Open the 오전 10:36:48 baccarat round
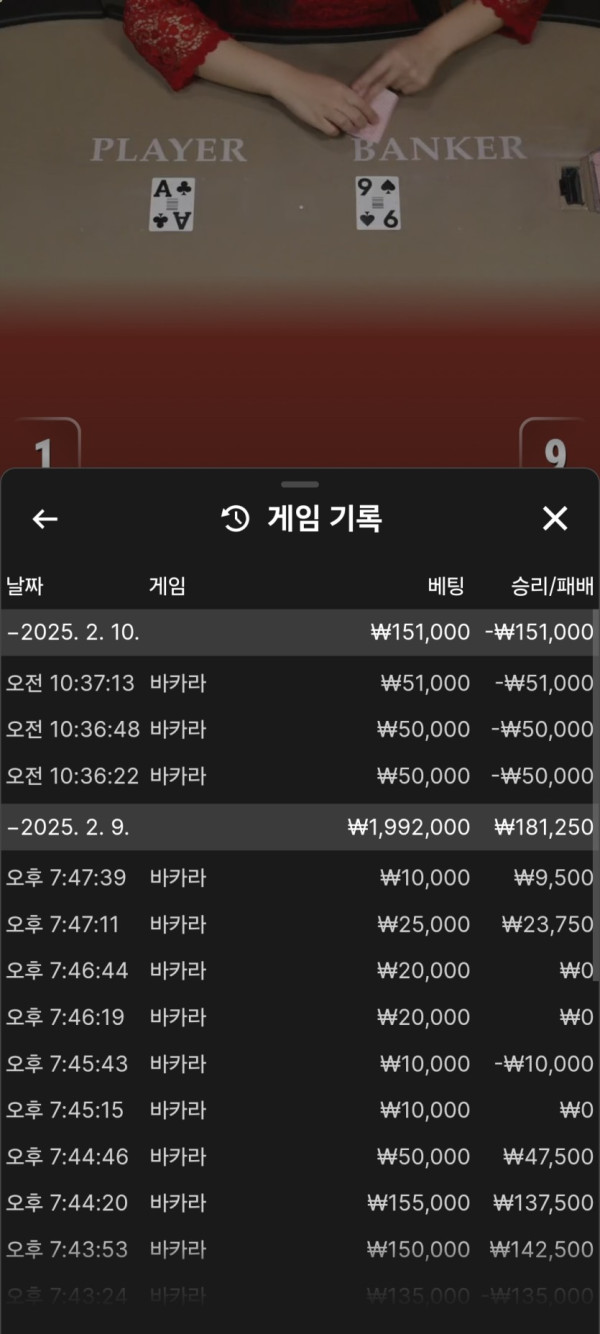This screenshot has height=1334, width=600. pos(298,729)
